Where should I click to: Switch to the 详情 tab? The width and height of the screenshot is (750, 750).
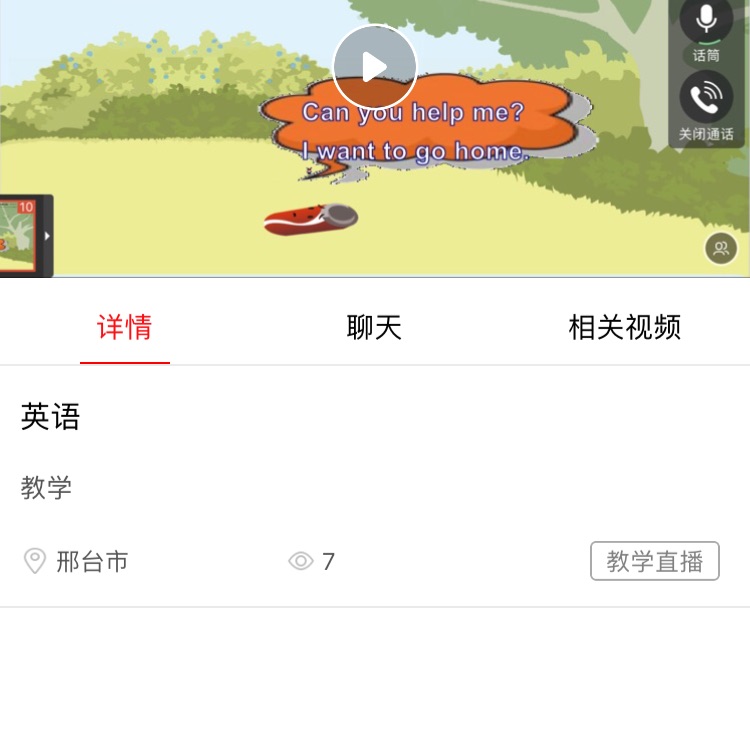click(125, 327)
